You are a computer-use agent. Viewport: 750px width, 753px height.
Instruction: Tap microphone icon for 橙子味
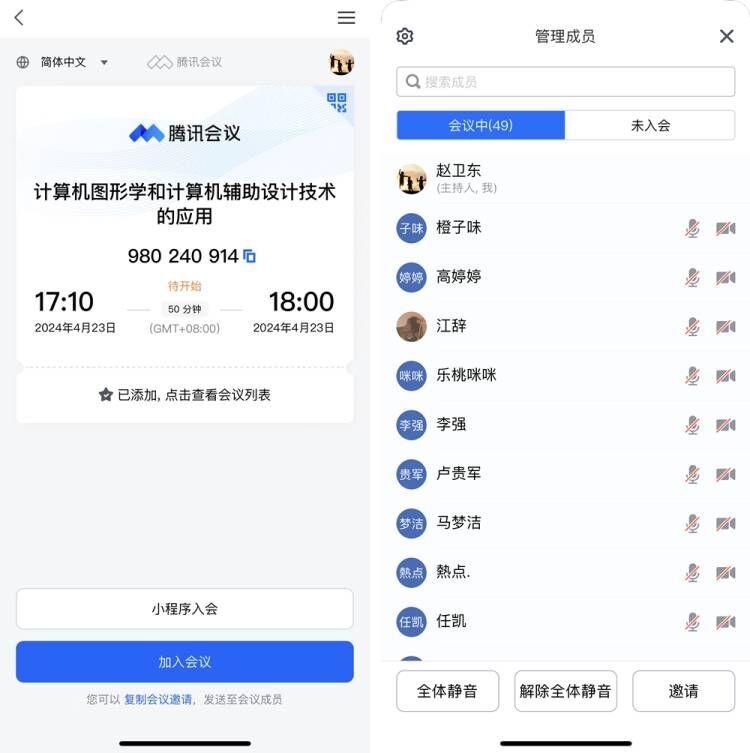tap(692, 228)
